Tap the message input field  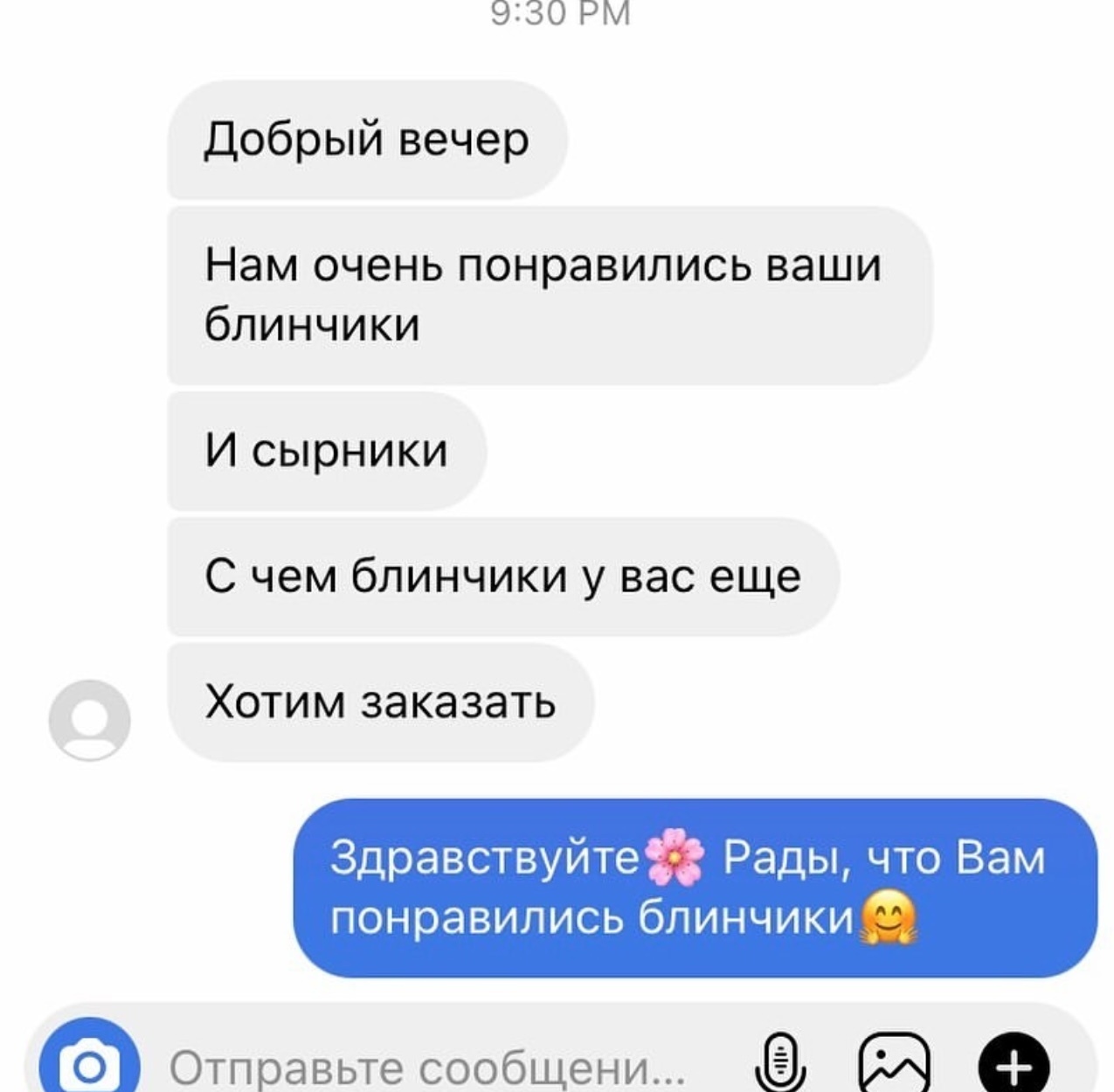tap(428, 1068)
